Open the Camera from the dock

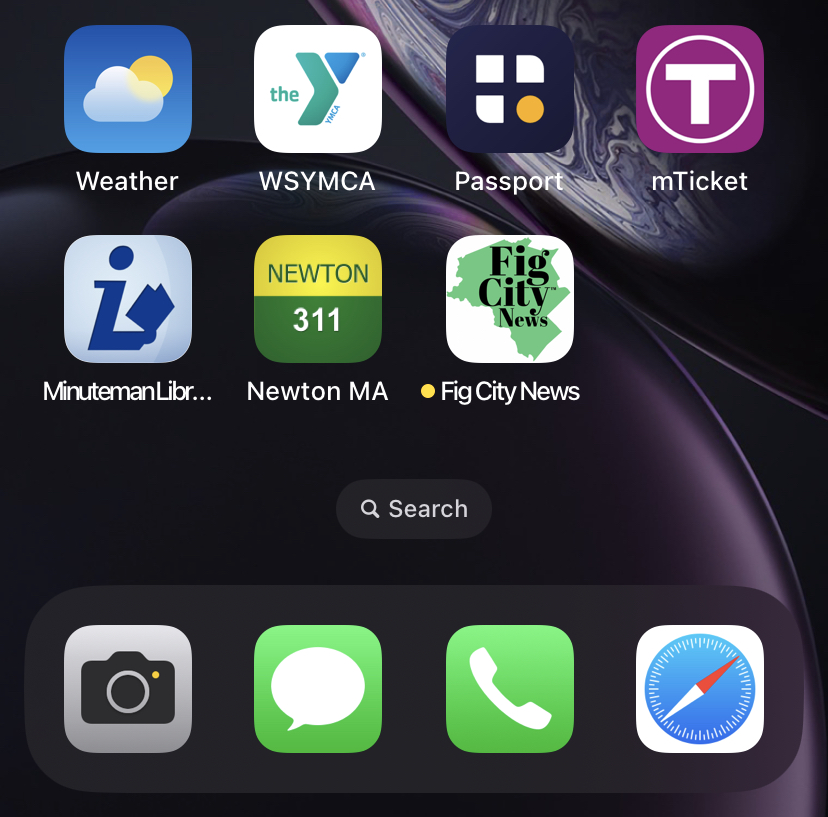128,689
